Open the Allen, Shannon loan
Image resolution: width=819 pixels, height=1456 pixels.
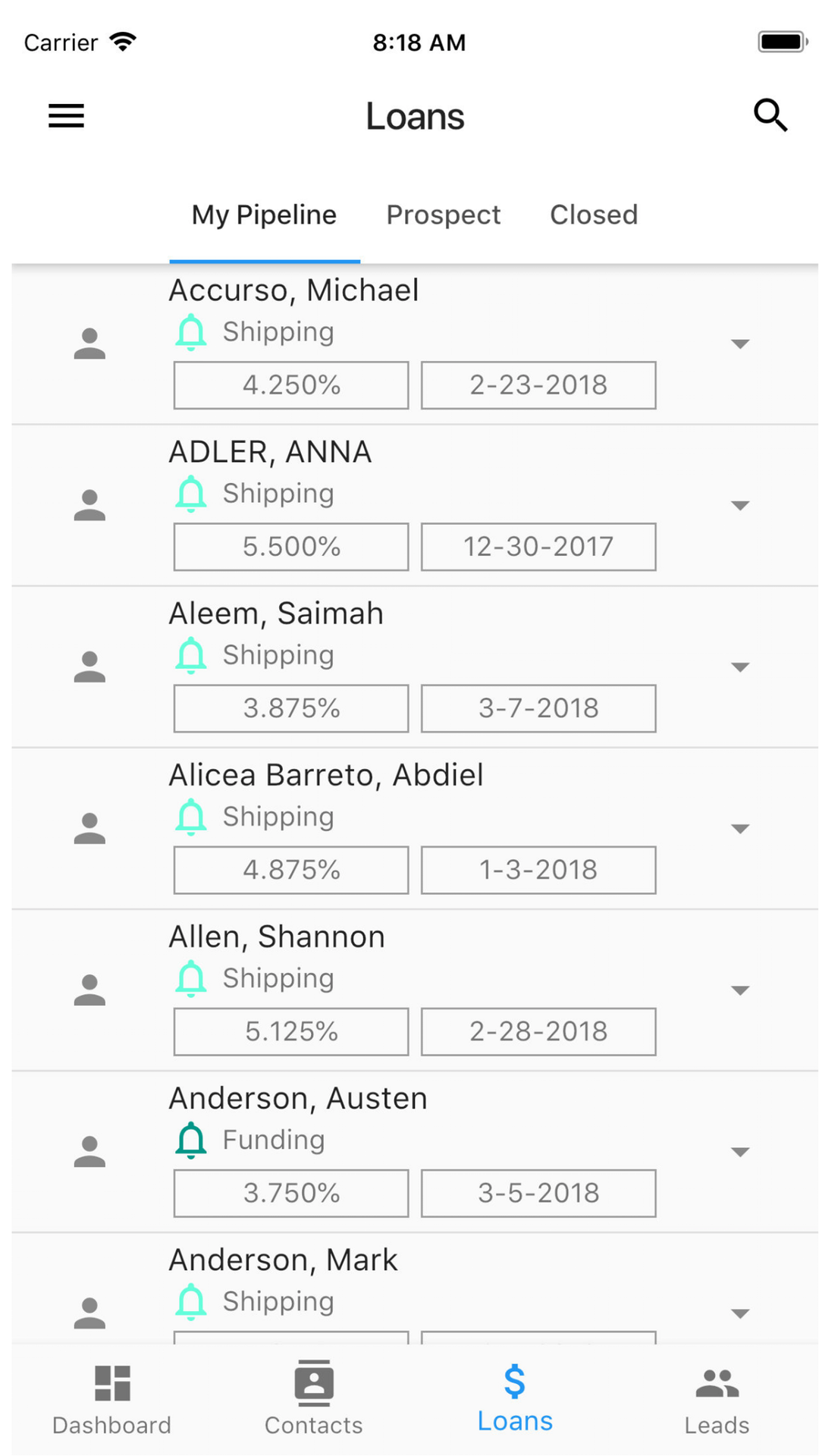(x=415, y=990)
